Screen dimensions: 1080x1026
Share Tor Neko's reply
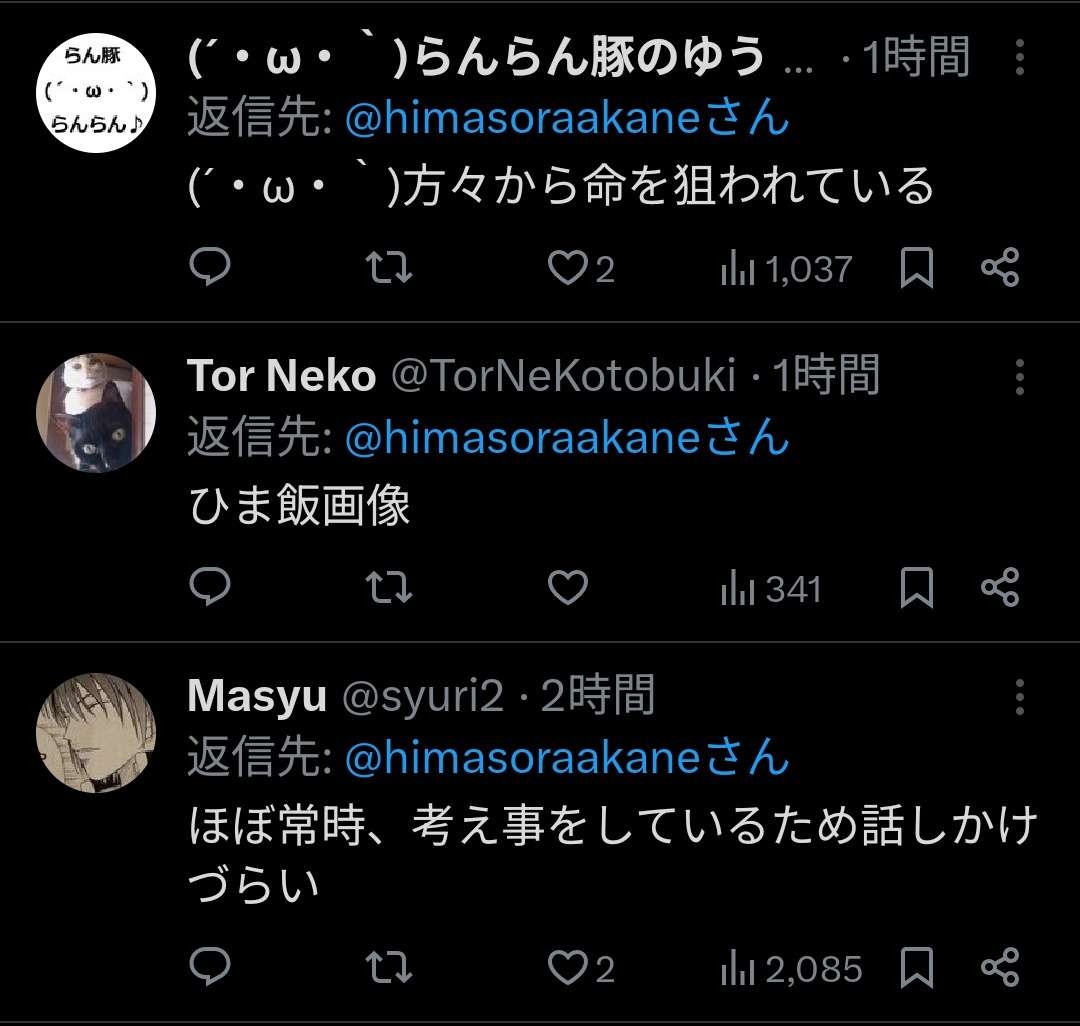999,588
